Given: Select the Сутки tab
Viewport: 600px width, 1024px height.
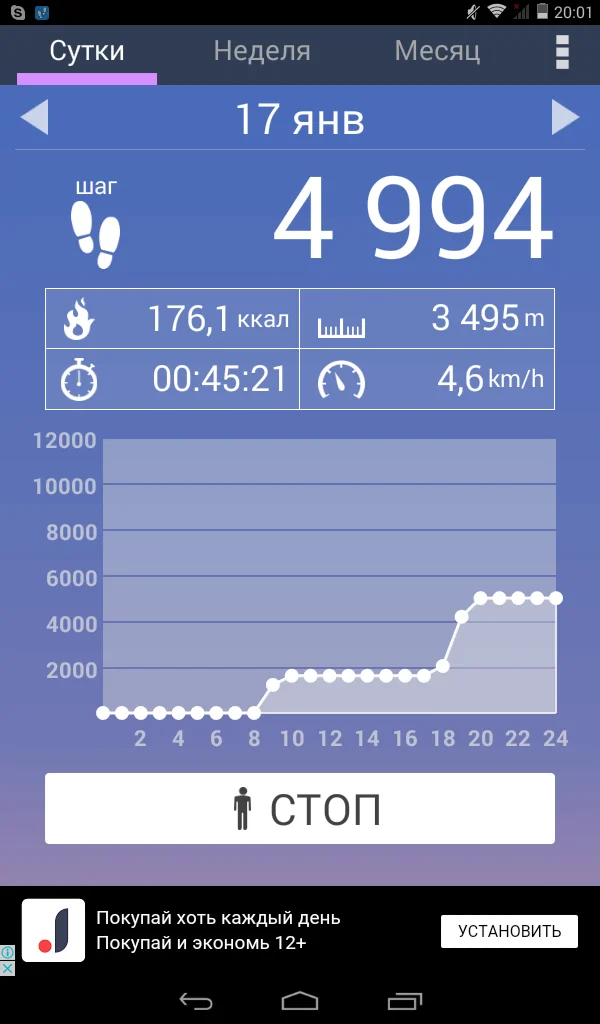Looking at the screenshot, I should coord(87,51).
